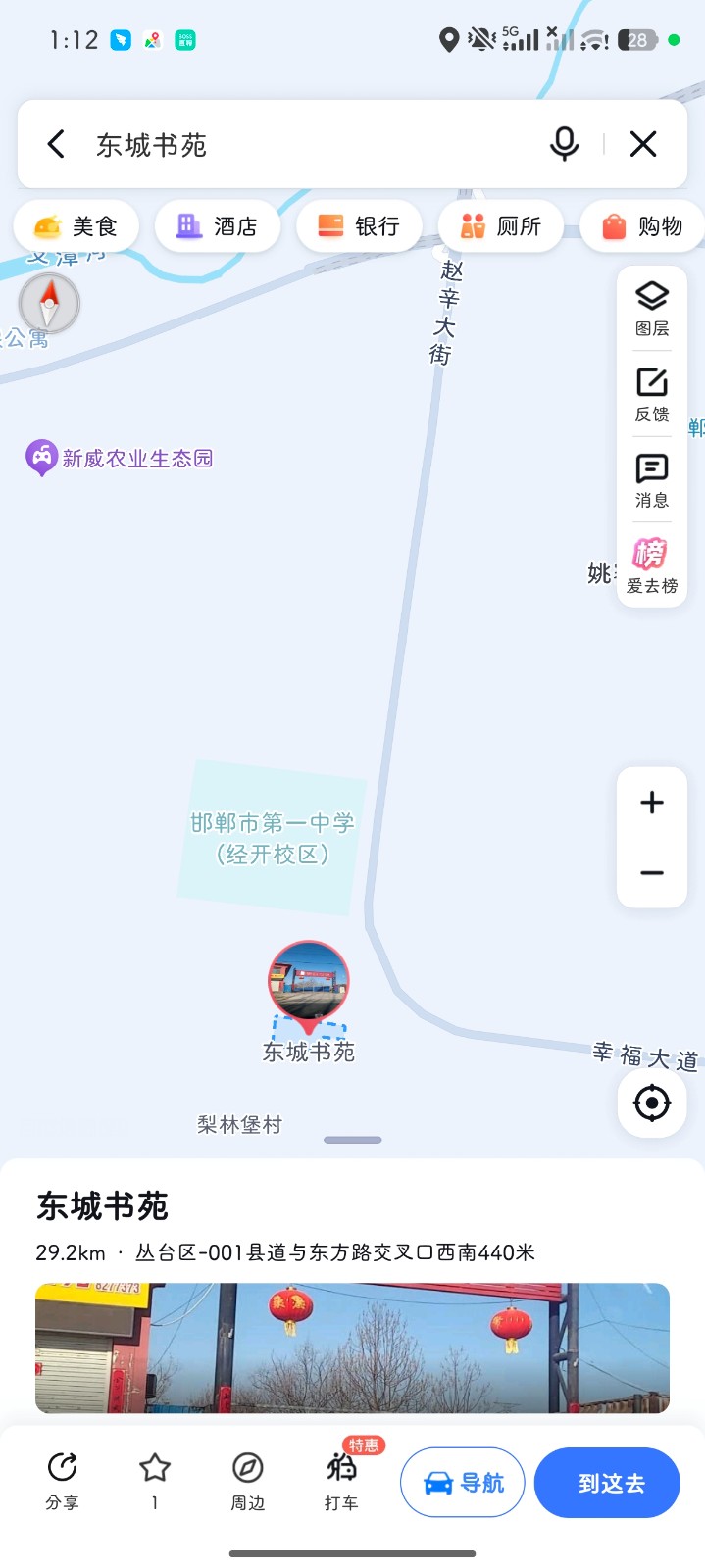Start 导航 driving navigation
The width and height of the screenshot is (705, 1568).
(x=463, y=1483)
